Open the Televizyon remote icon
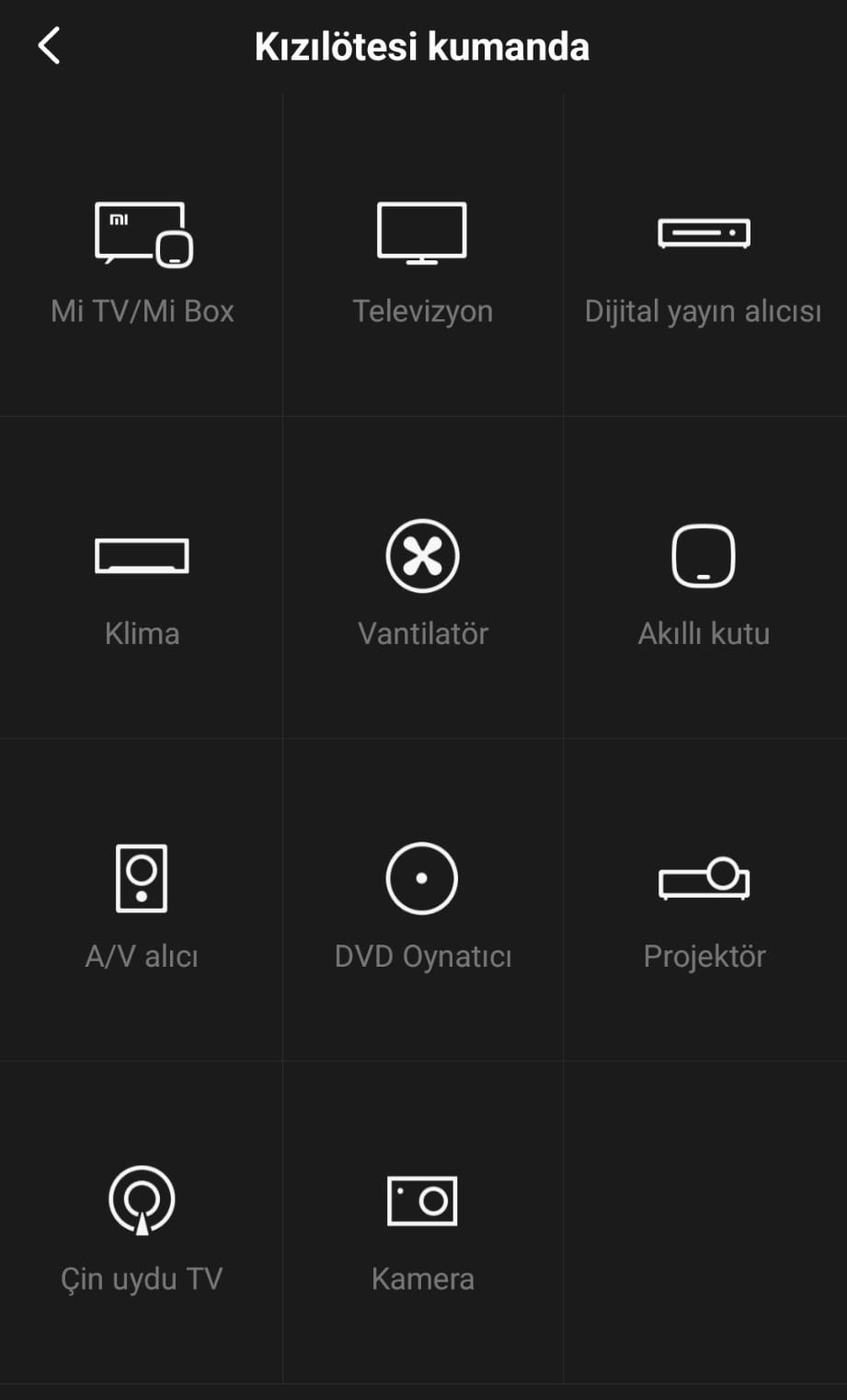The height and width of the screenshot is (1400, 847). pyautogui.click(x=422, y=231)
